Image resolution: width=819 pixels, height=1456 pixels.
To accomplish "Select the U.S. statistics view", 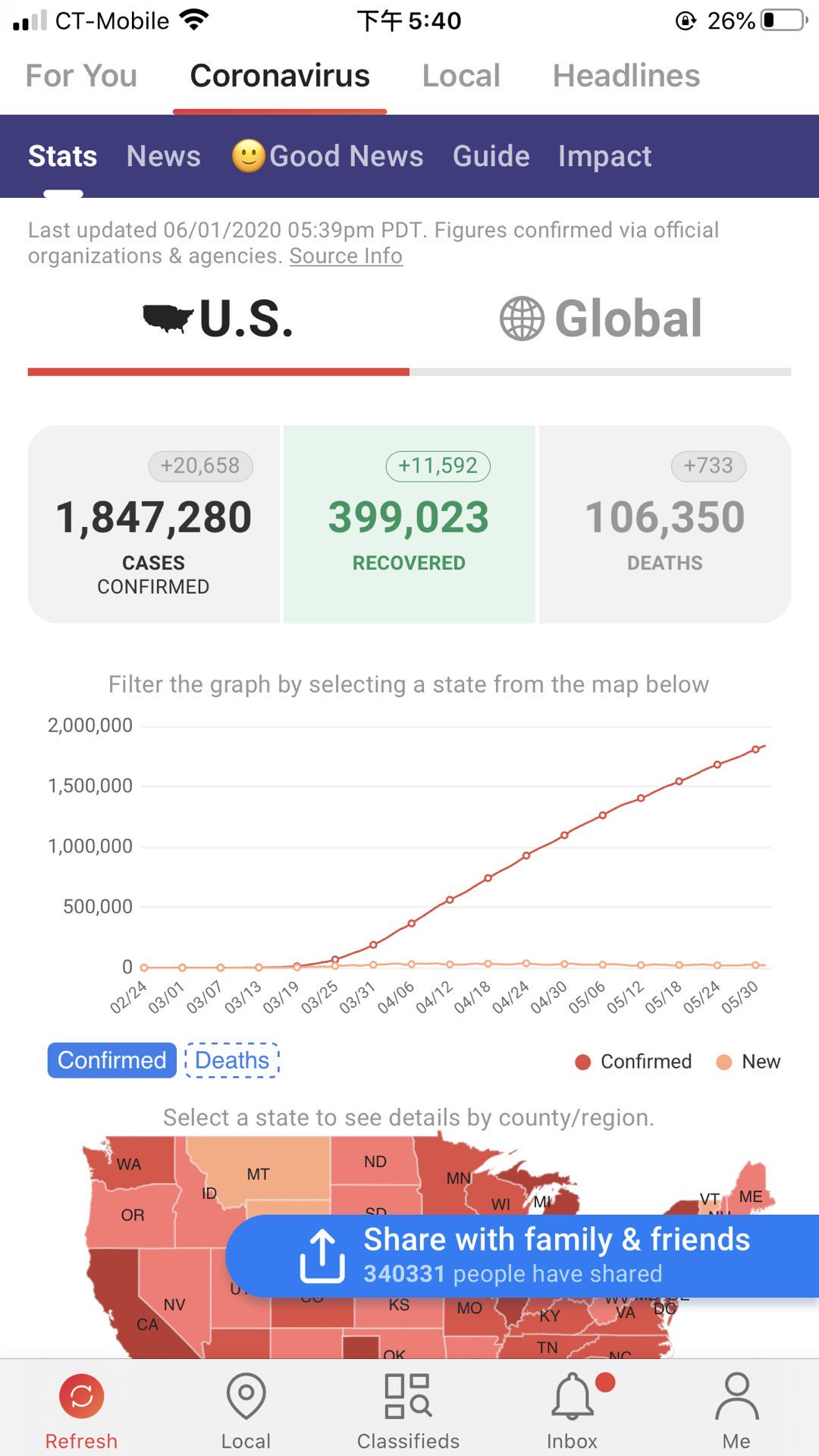I will pos(218,318).
